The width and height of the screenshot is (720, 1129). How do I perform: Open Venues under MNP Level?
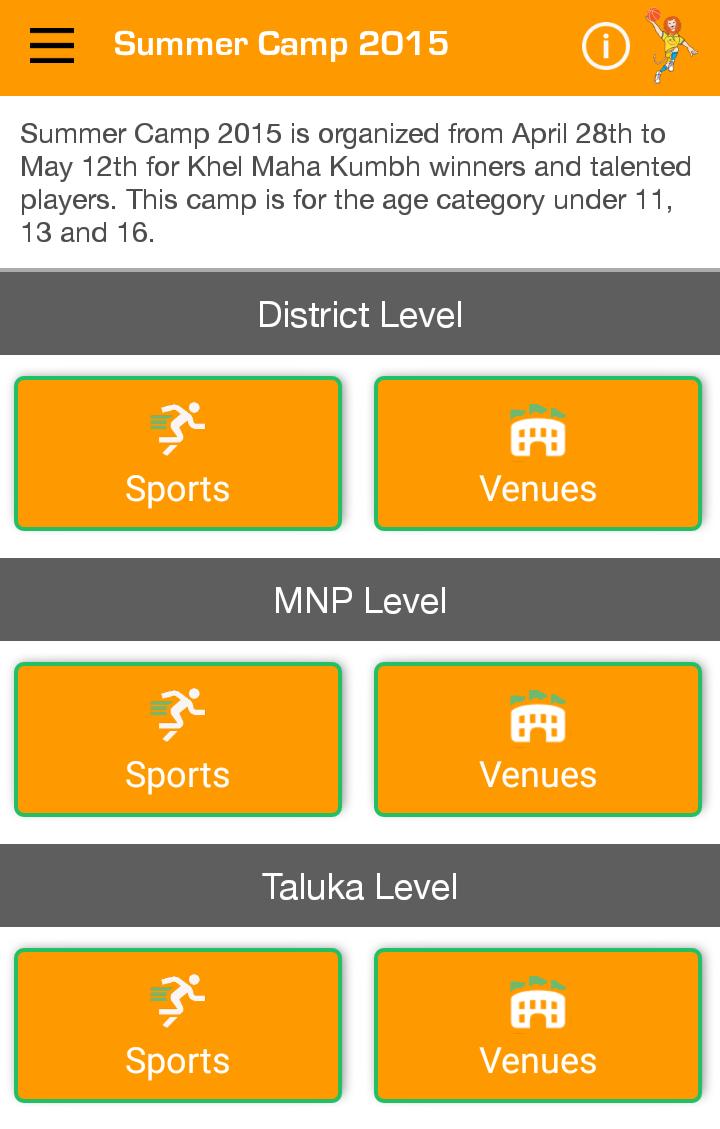pyautogui.click(x=538, y=740)
